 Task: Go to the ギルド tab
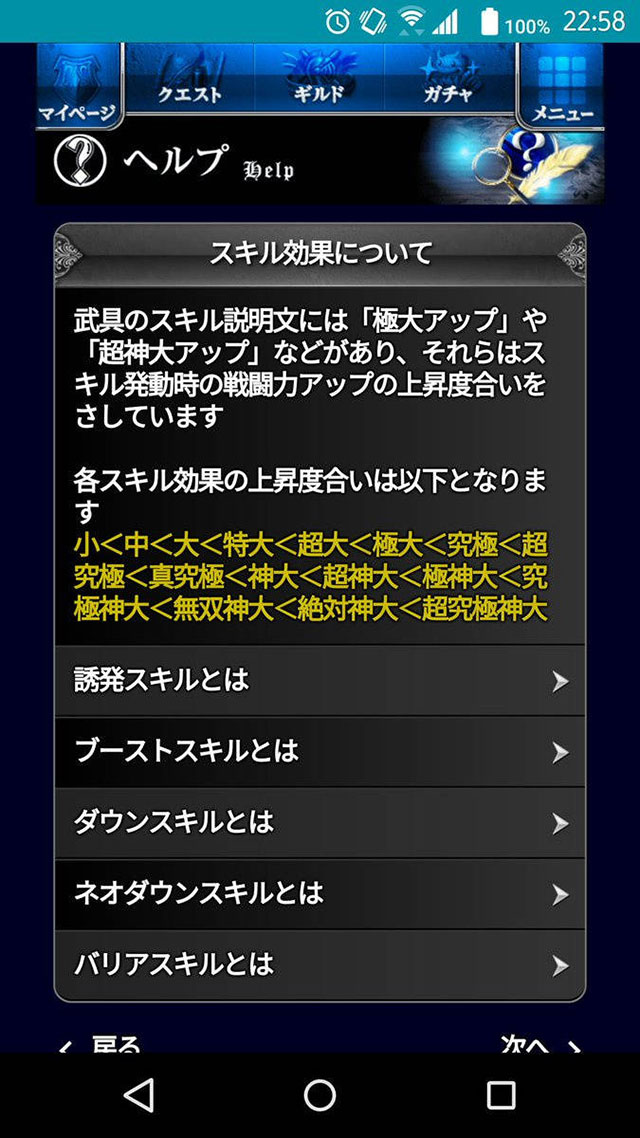point(319,80)
